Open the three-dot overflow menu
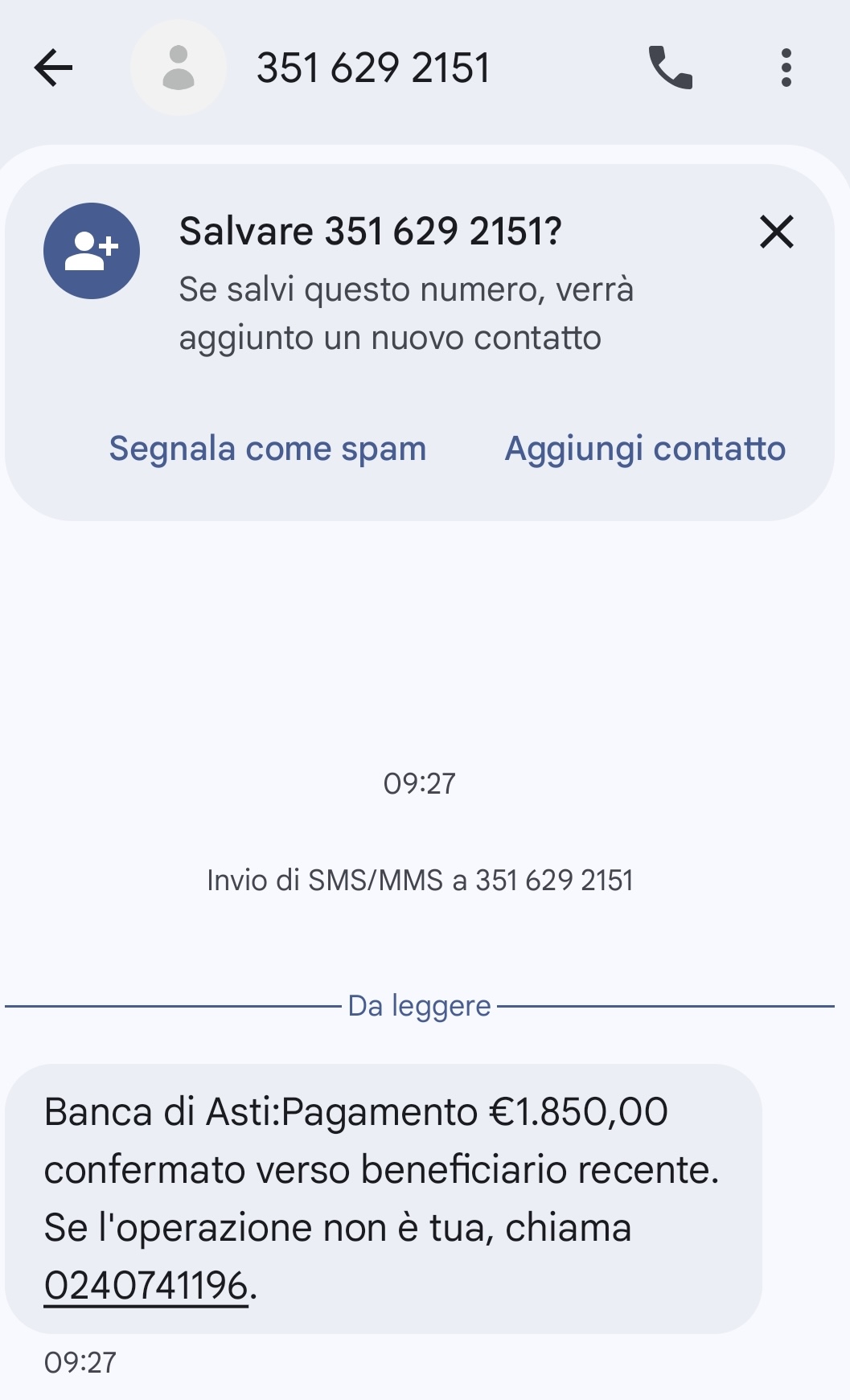This screenshot has height=1400, width=850. tap(786, 68)
